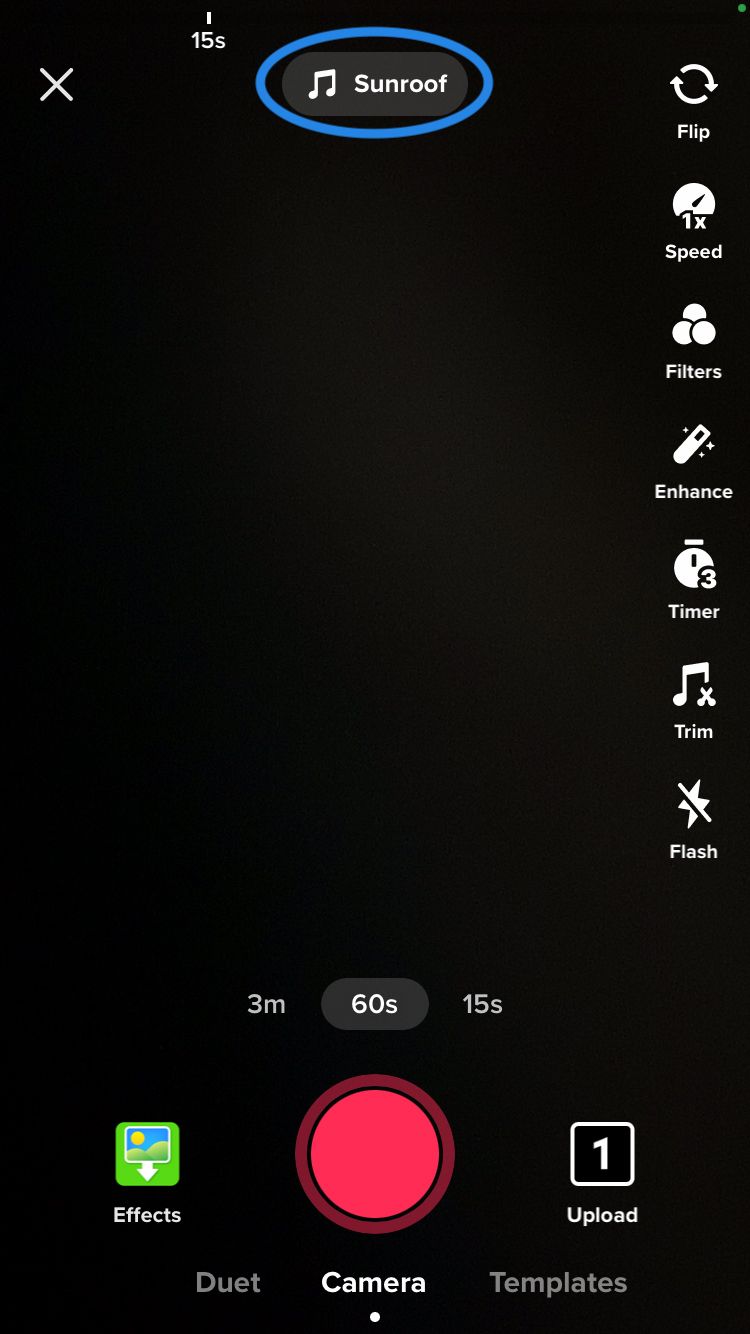Viewport: 750px width, 1334px height.
Task: Switch to the Duet mode
Action: coord(228,1282)
